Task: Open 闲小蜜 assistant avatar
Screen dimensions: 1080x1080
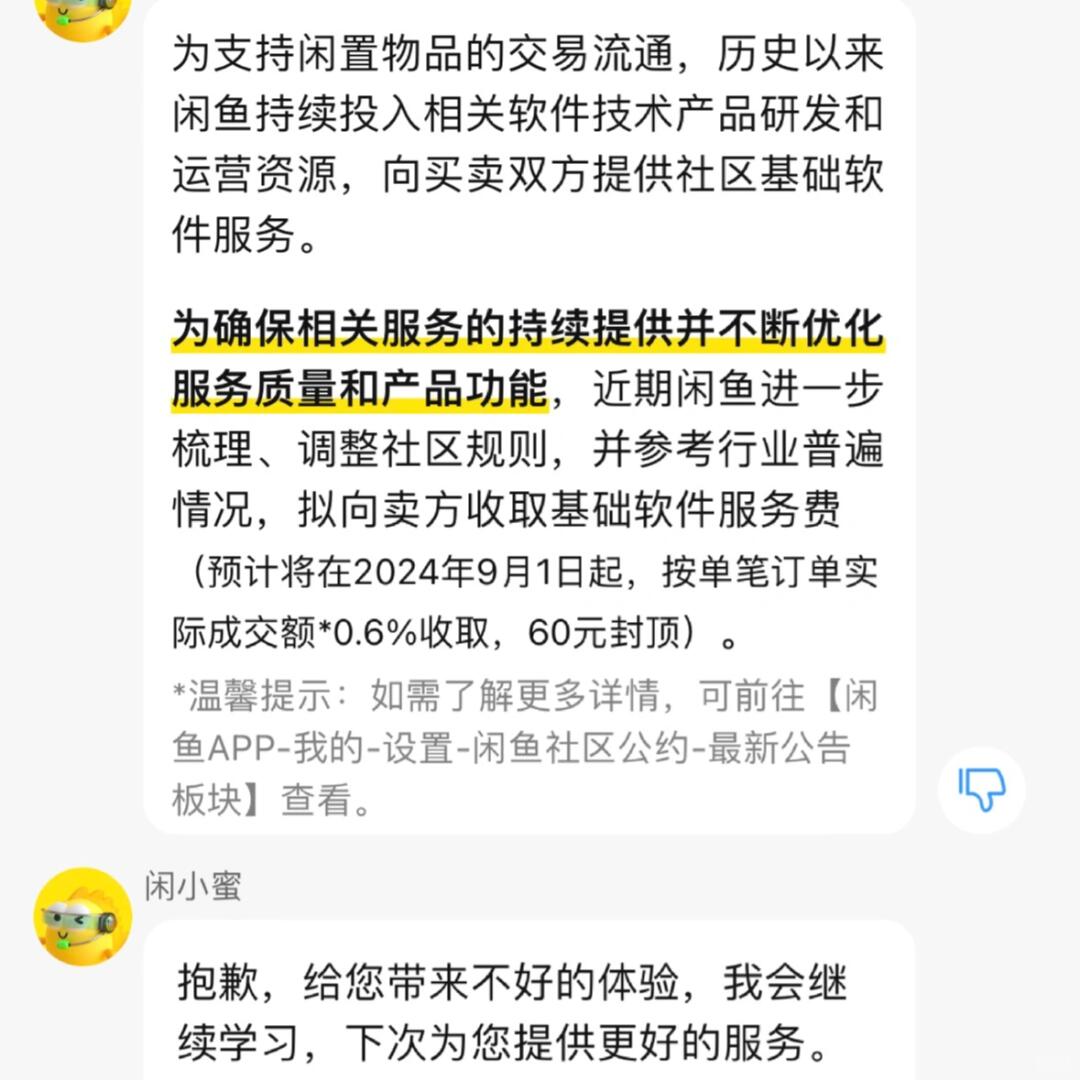Action: point(83,916)
